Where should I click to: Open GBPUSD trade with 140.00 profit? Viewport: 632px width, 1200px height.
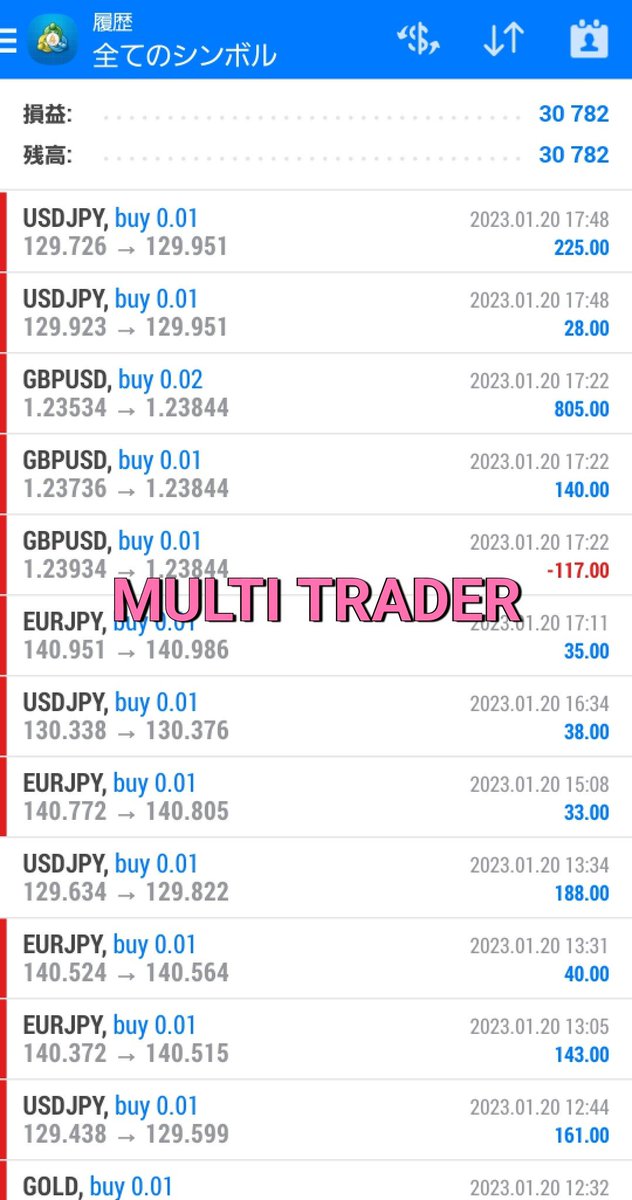[x=316, y=475]
